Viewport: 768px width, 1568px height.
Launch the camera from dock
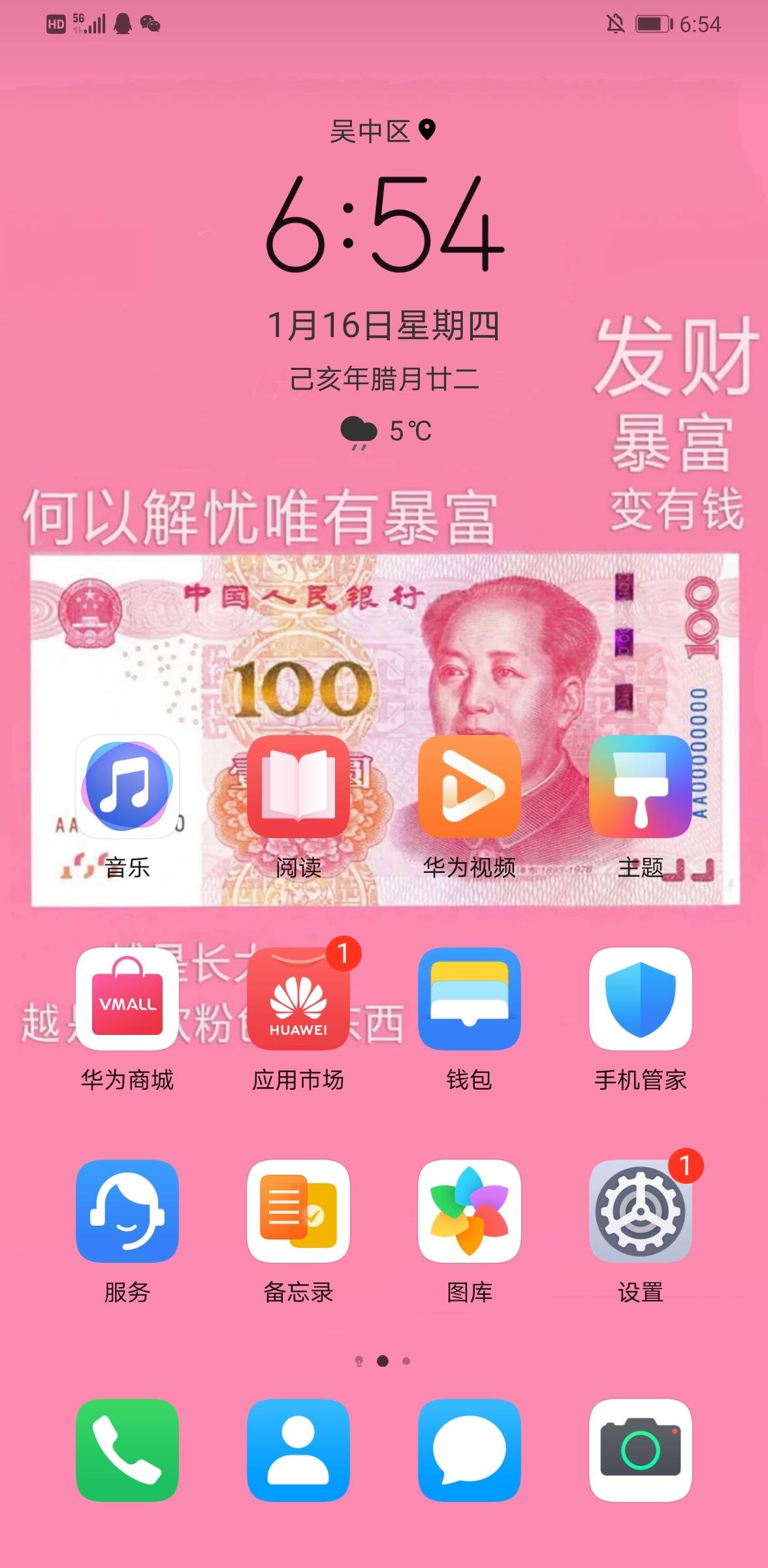coord(640,1450)
